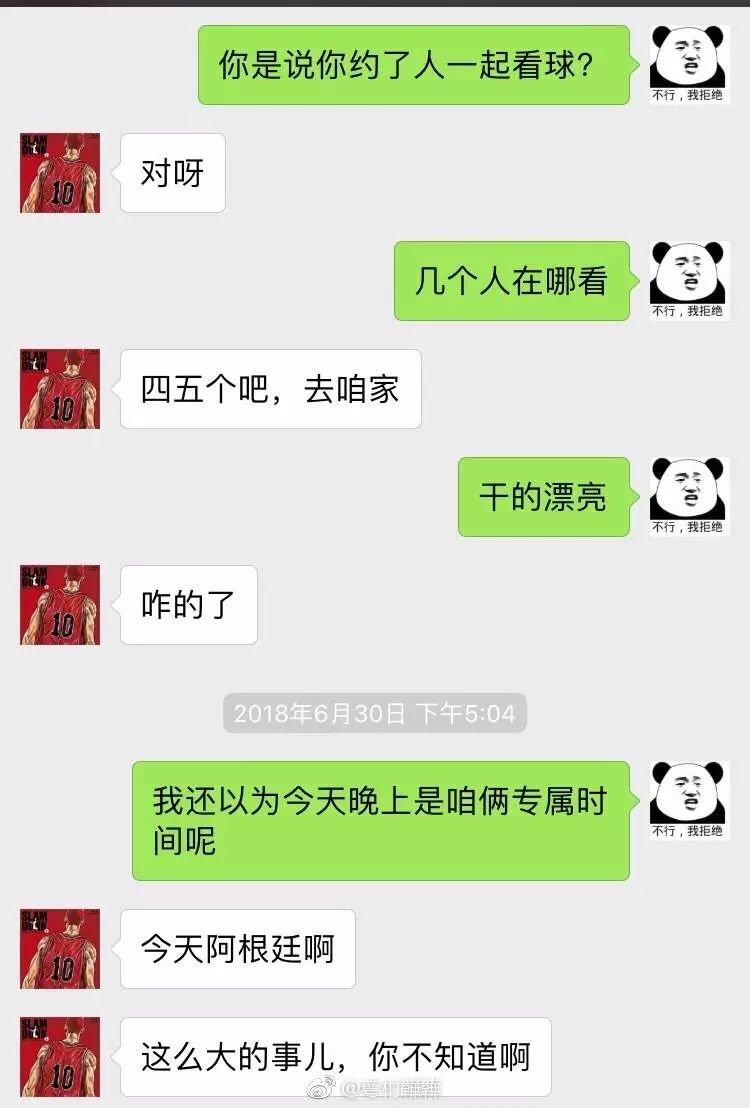750x1108 pixels.
Task: Open the contact avatar beside "今天阿根廷啊"
Action: (60, 949)
